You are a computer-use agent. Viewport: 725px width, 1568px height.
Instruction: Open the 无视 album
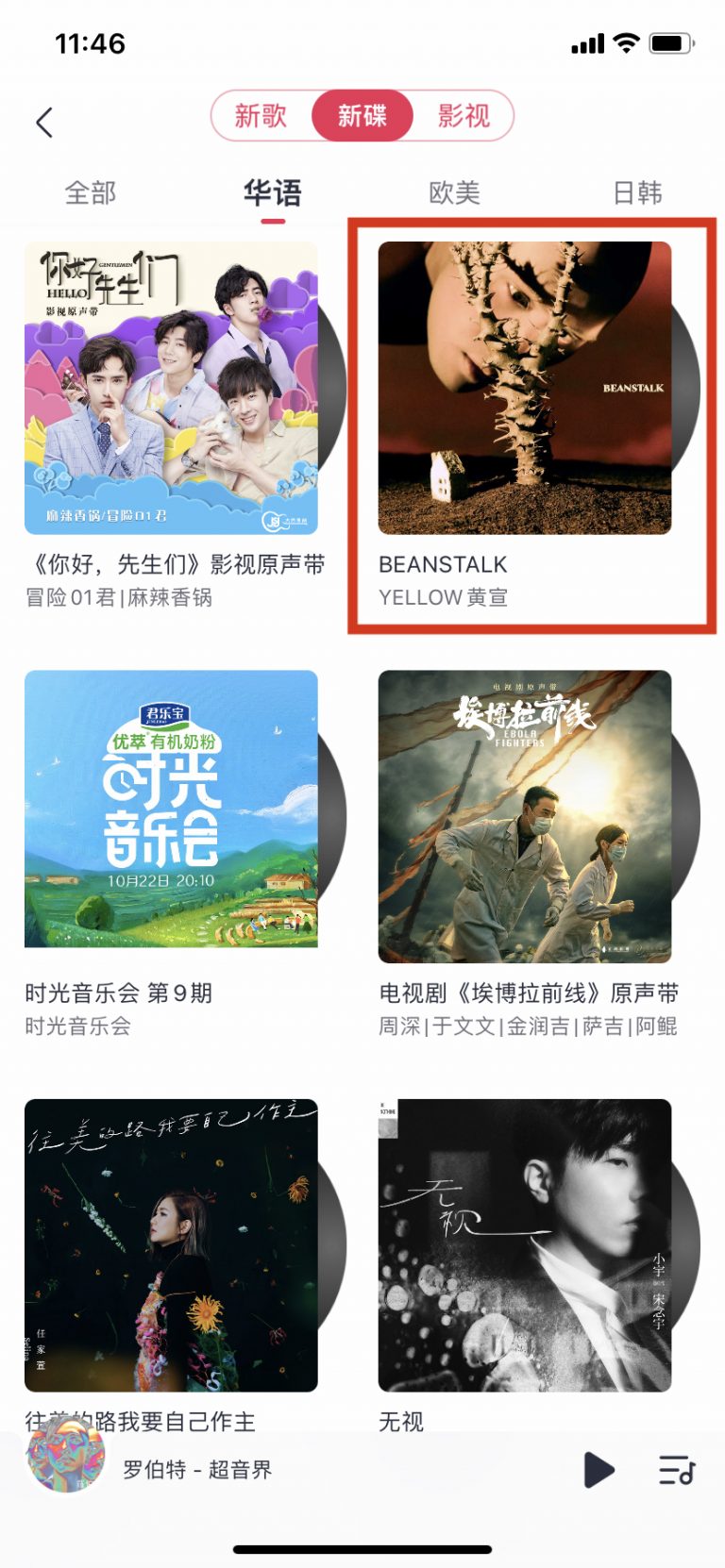[525, 1245]
